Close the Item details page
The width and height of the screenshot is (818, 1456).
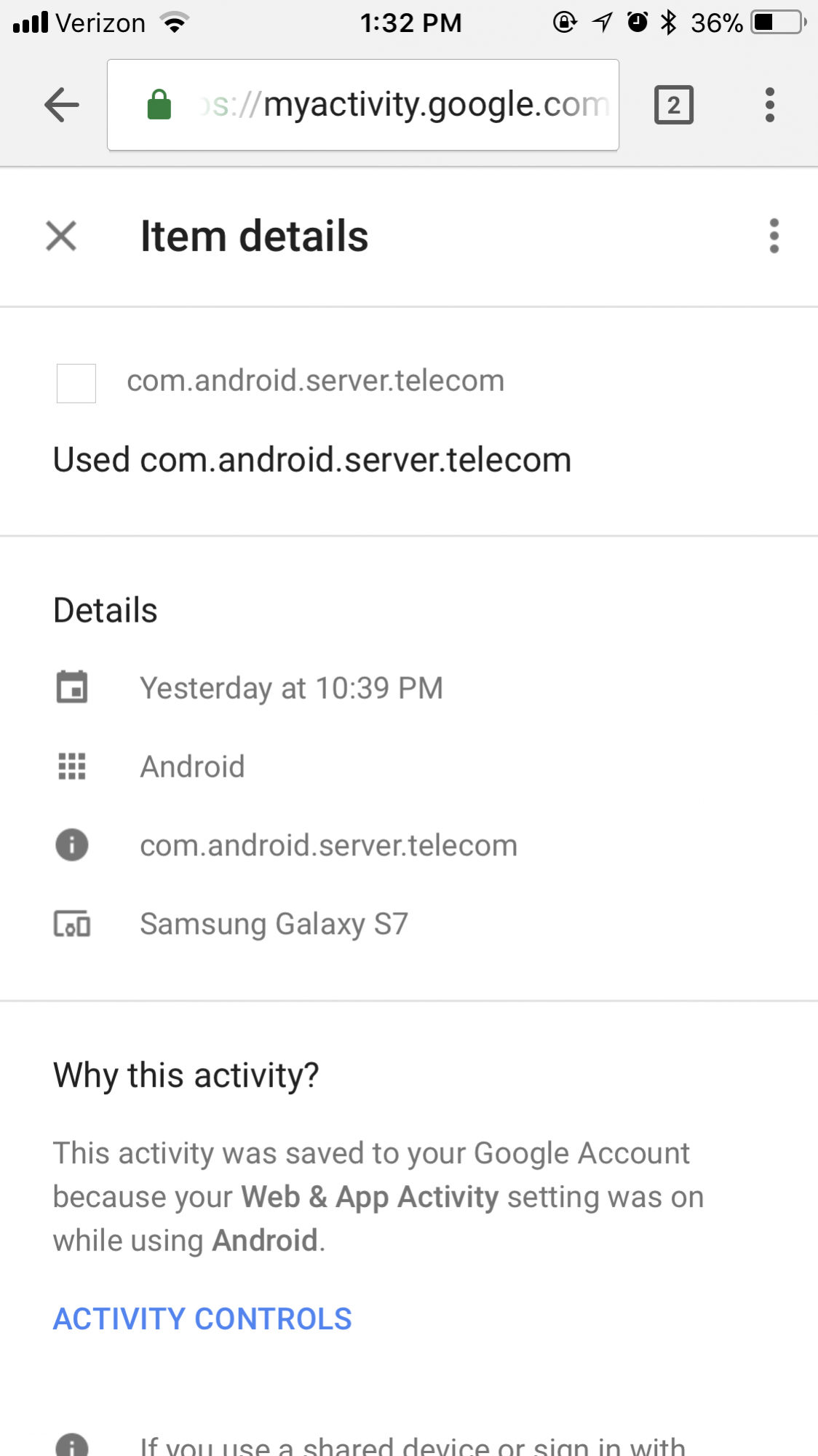click(61, 236)
